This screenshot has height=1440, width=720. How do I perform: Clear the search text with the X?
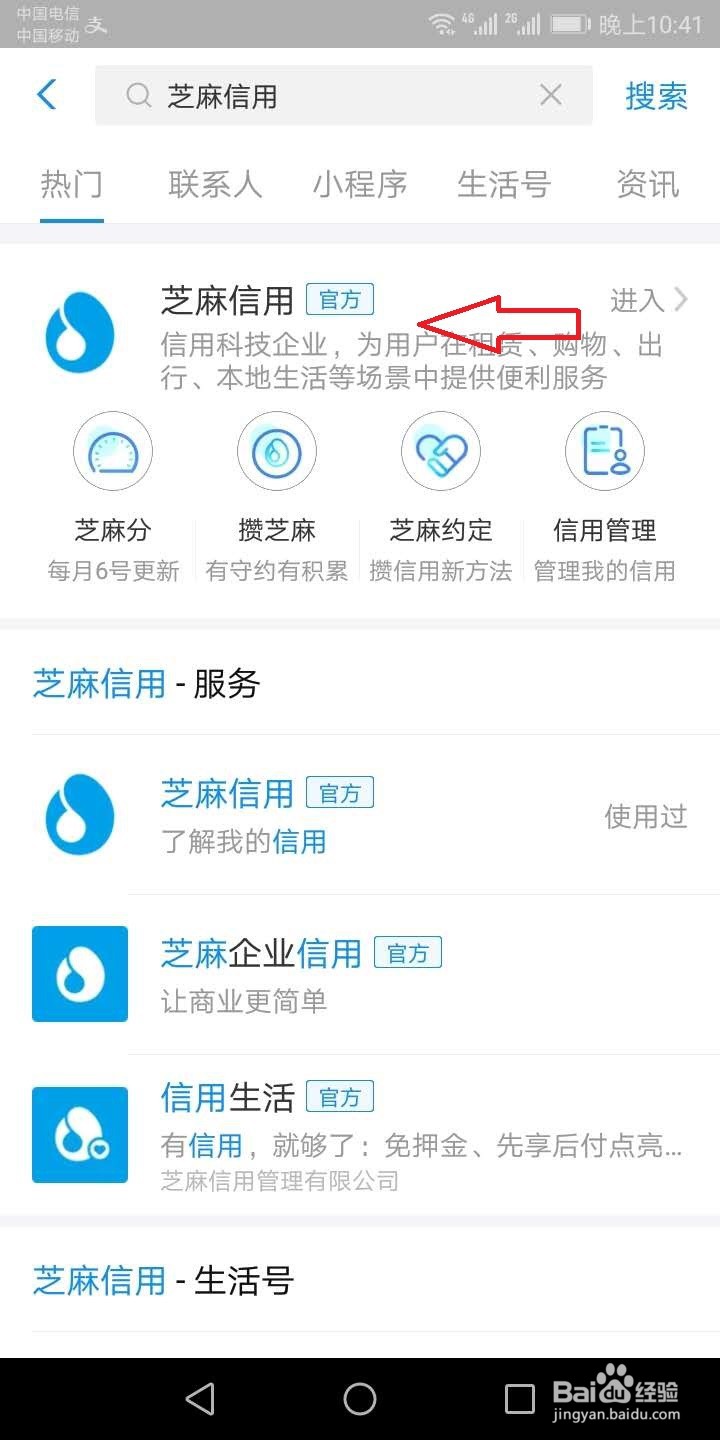pyautogui.click(x=550, y=96)
